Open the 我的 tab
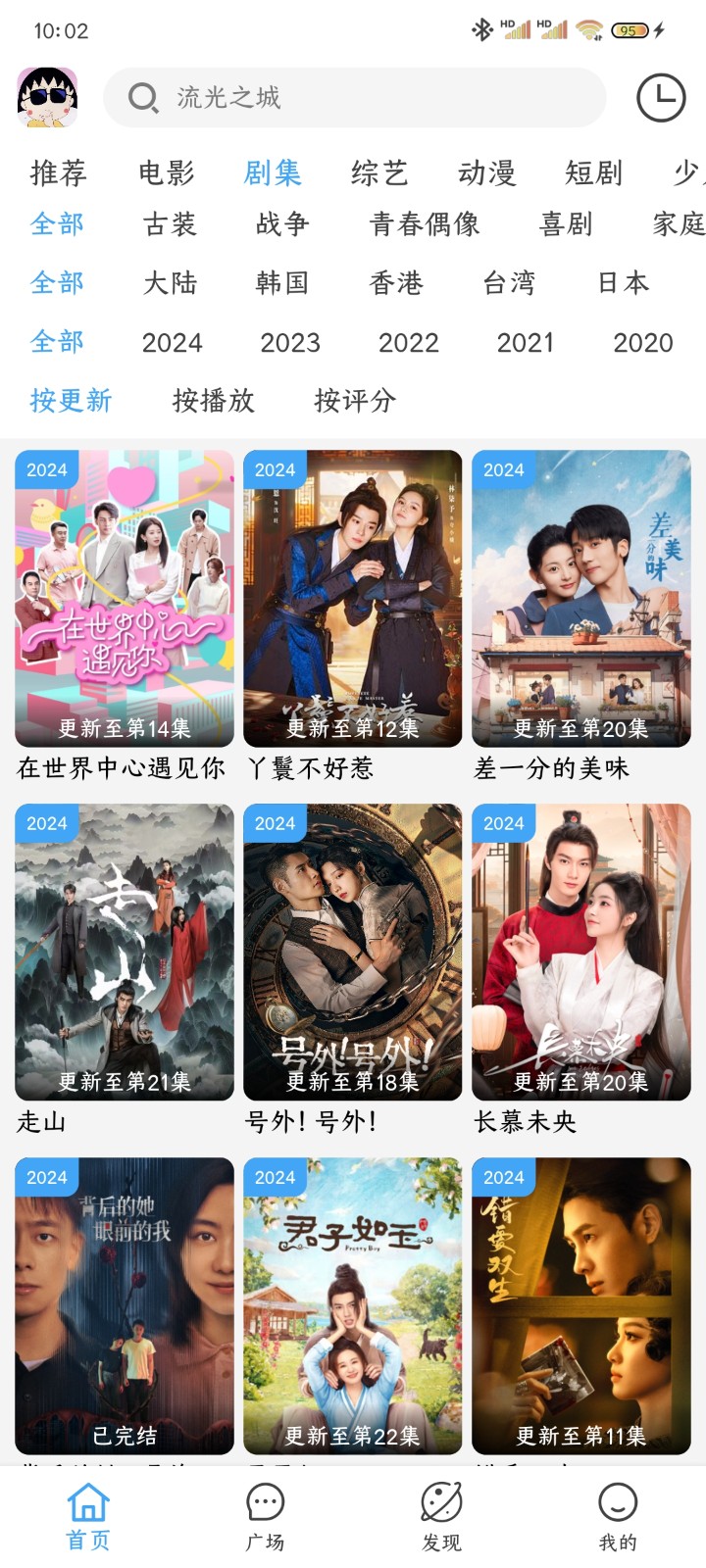The width and height of the screenshot is (706, 1568). [x=618, y=1515]
